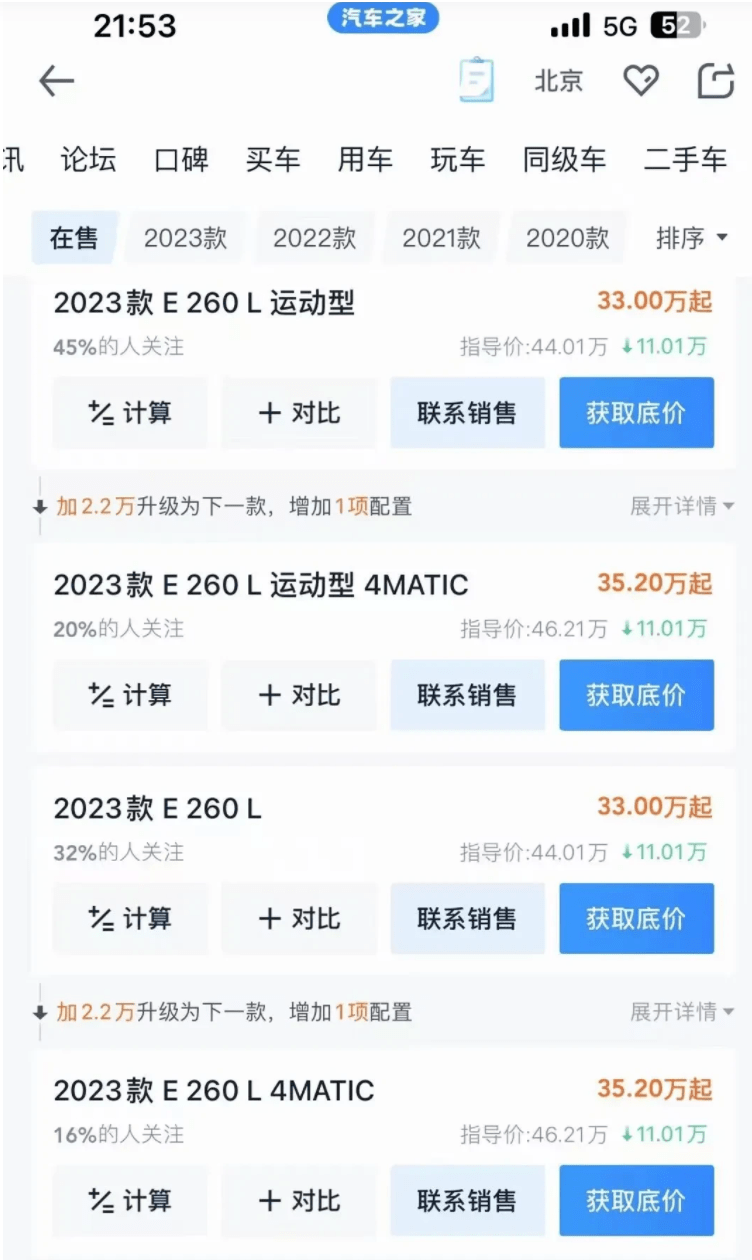Open the 二手车 tab
Image resolution: width=752 pixels, height=1260 pixels.
[x=685, y=159]
